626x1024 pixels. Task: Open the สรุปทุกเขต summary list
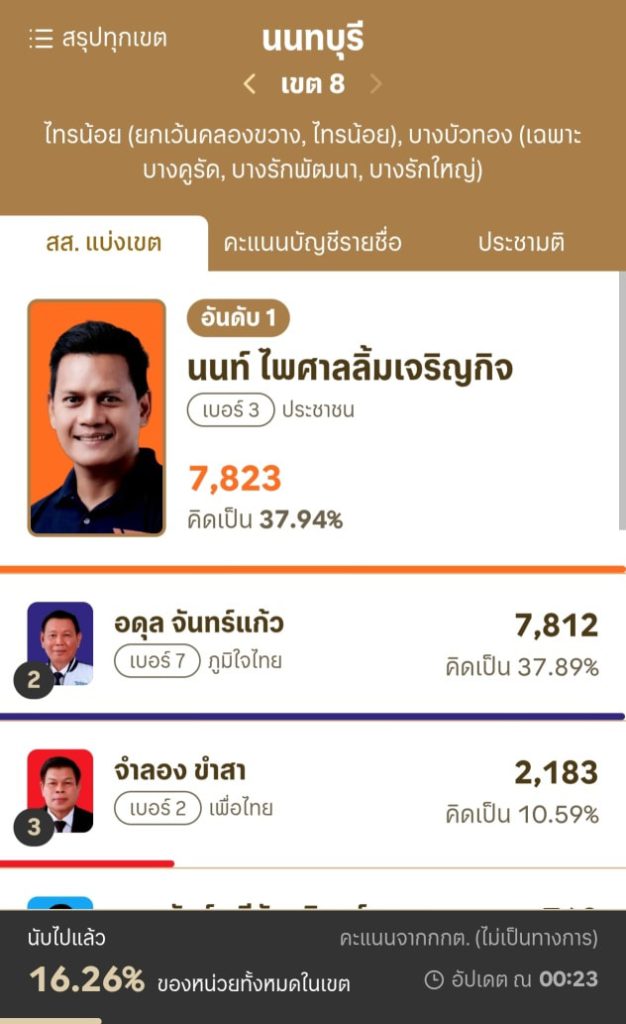tap(98, 39)
